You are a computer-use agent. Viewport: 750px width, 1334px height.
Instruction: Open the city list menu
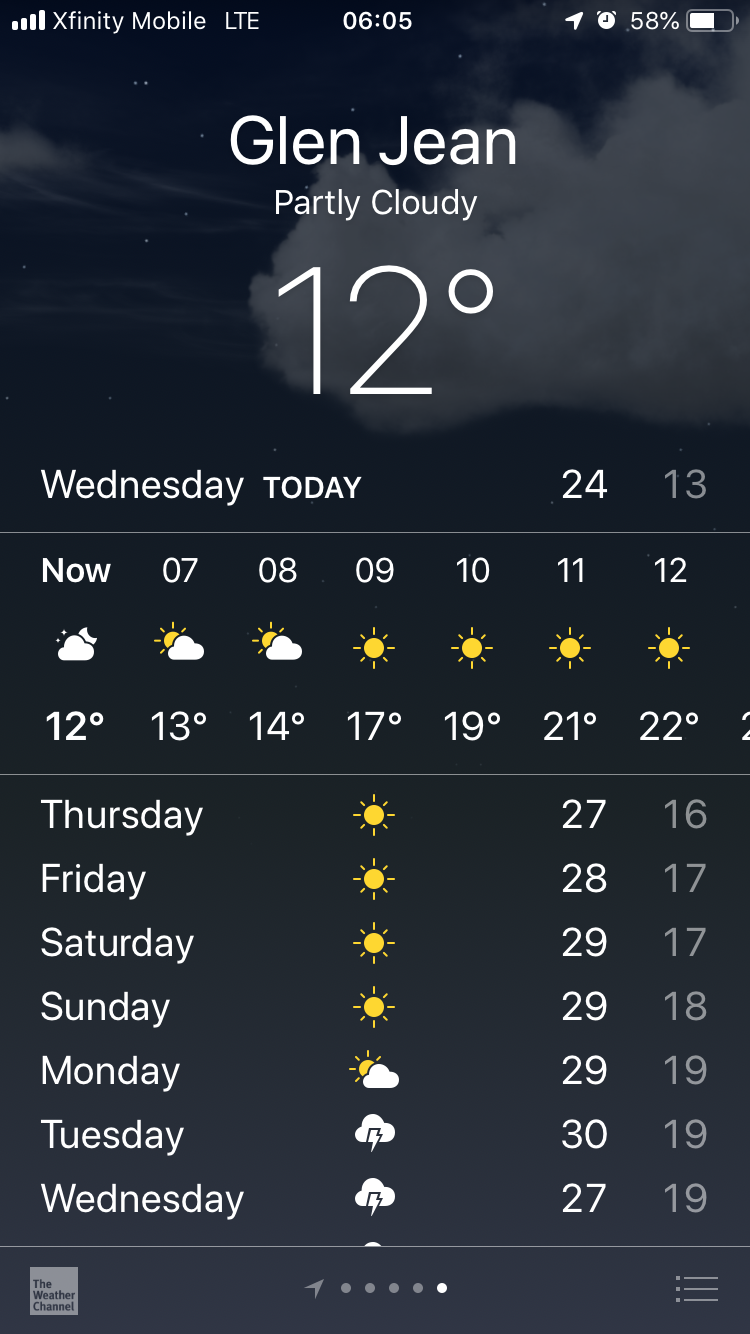pos(697,1289)
